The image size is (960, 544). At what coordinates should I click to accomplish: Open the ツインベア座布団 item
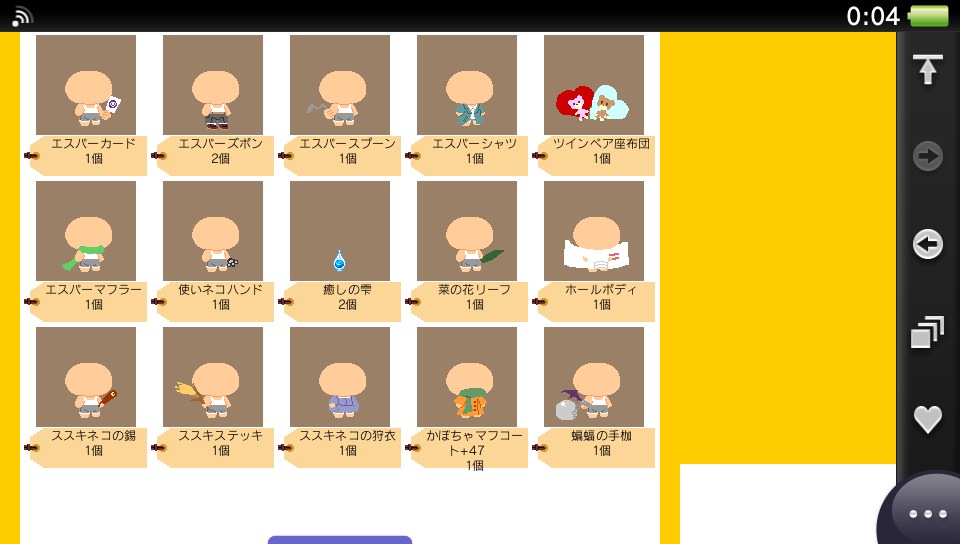(594, 86)
